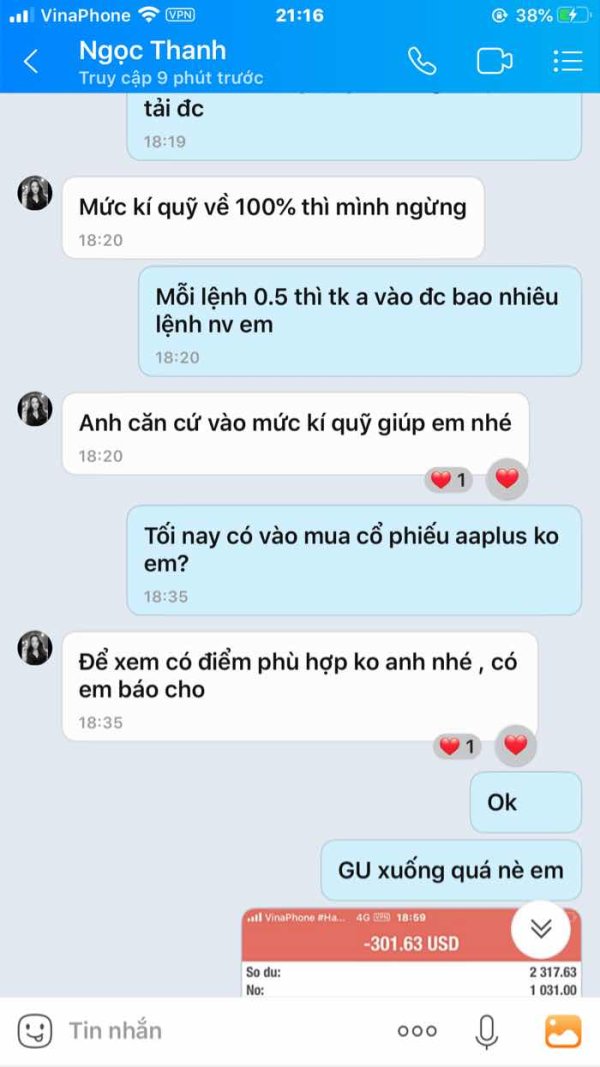This screenshot has height=1067, width=600.
Task: Go back from Ngọc Thanh chat
Action: (31, 61)
